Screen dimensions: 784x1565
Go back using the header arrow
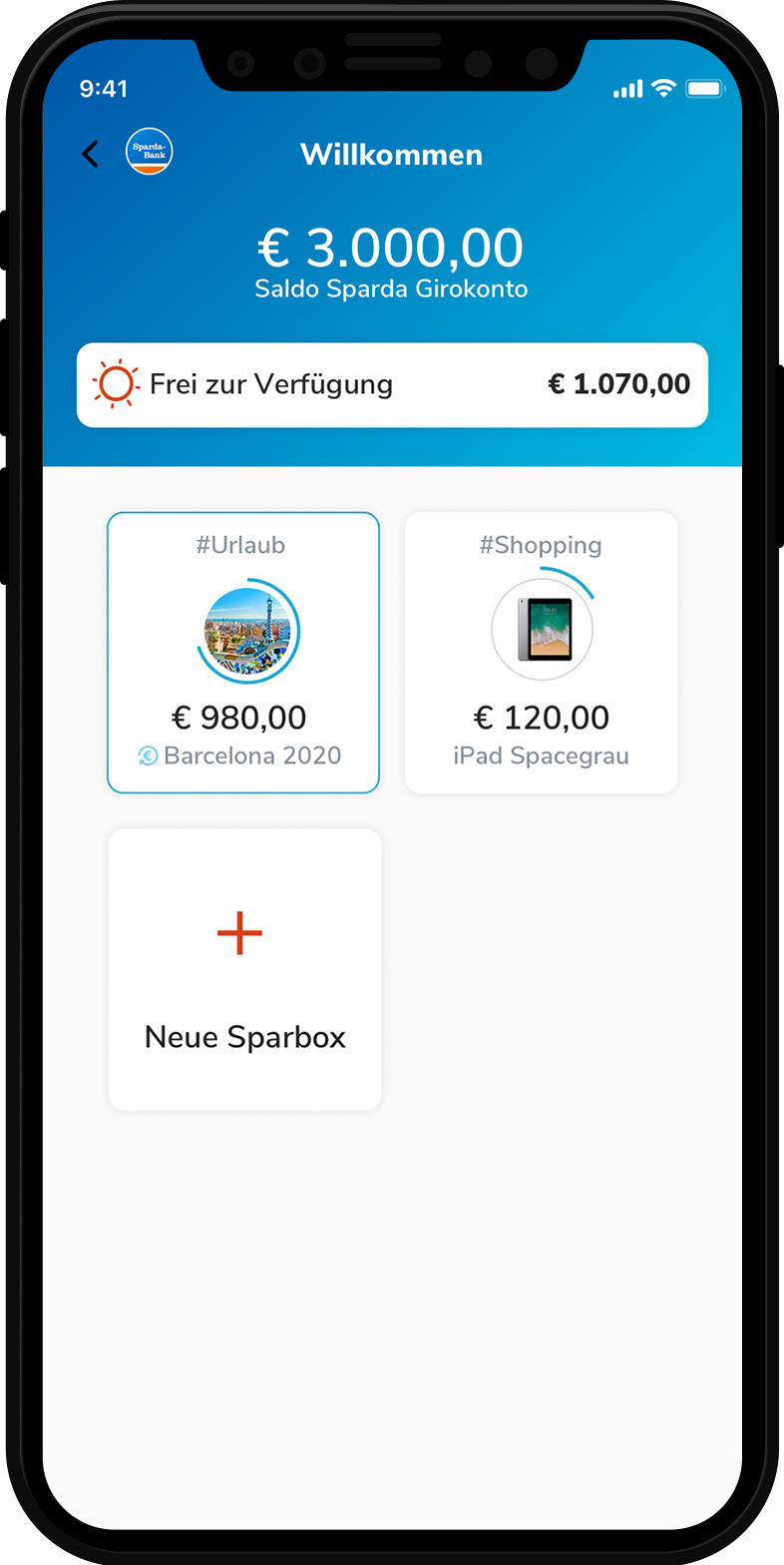click(x=91, y=154)
